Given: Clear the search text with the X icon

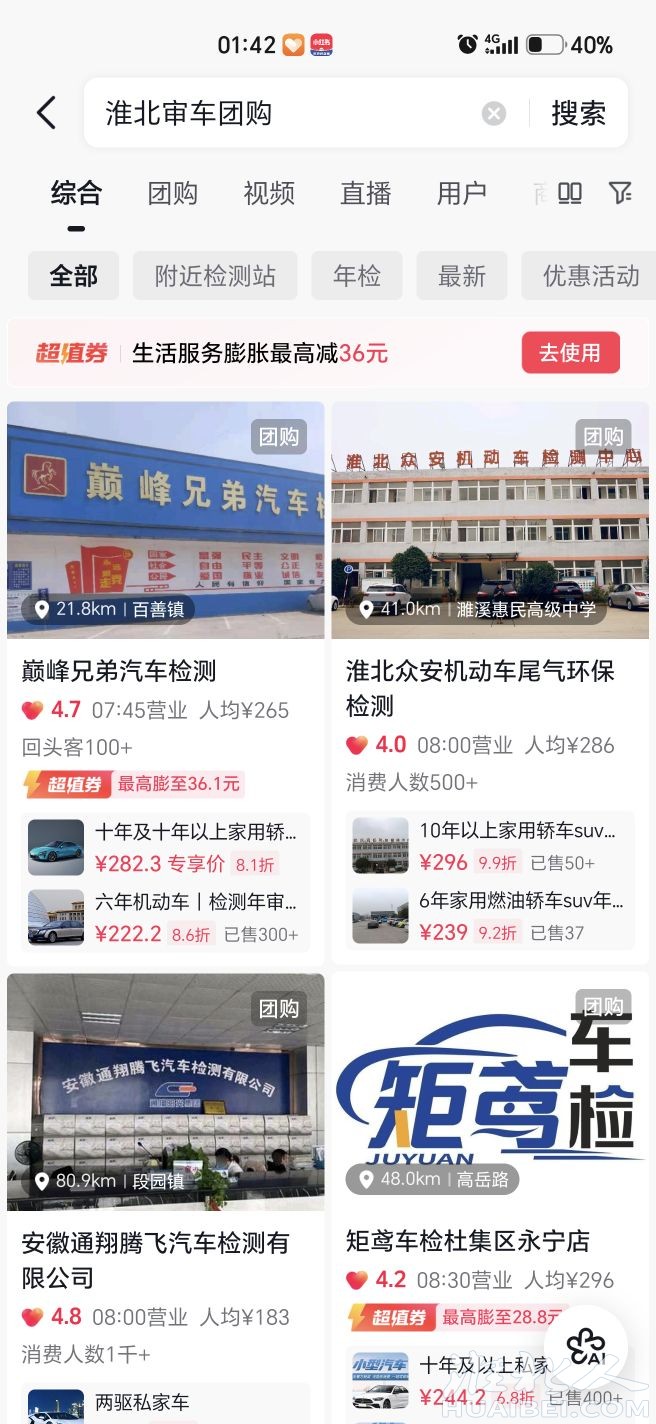Looking at the screenshot, I should point(494,114).
